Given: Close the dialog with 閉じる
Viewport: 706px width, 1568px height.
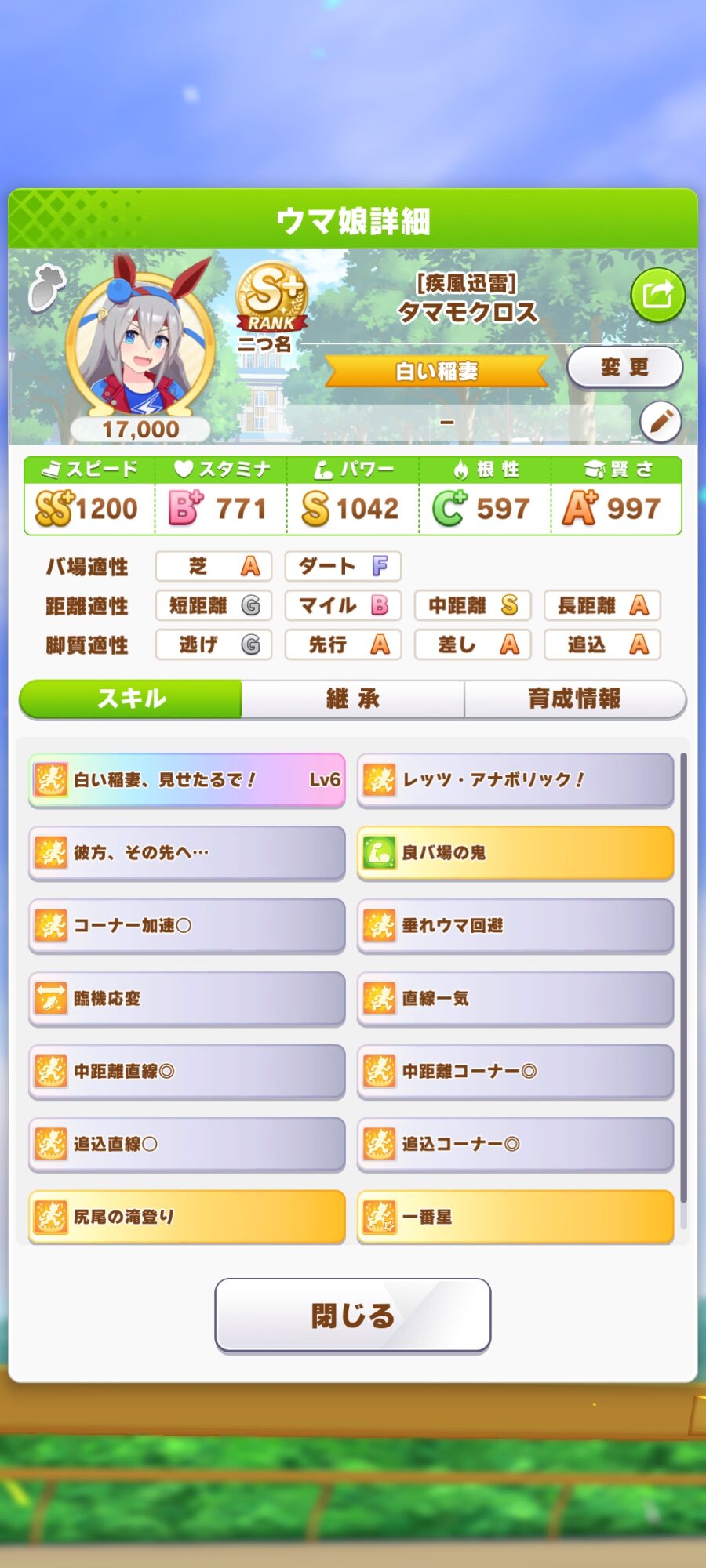Looking at the screenshot, I should point(353,1315).
